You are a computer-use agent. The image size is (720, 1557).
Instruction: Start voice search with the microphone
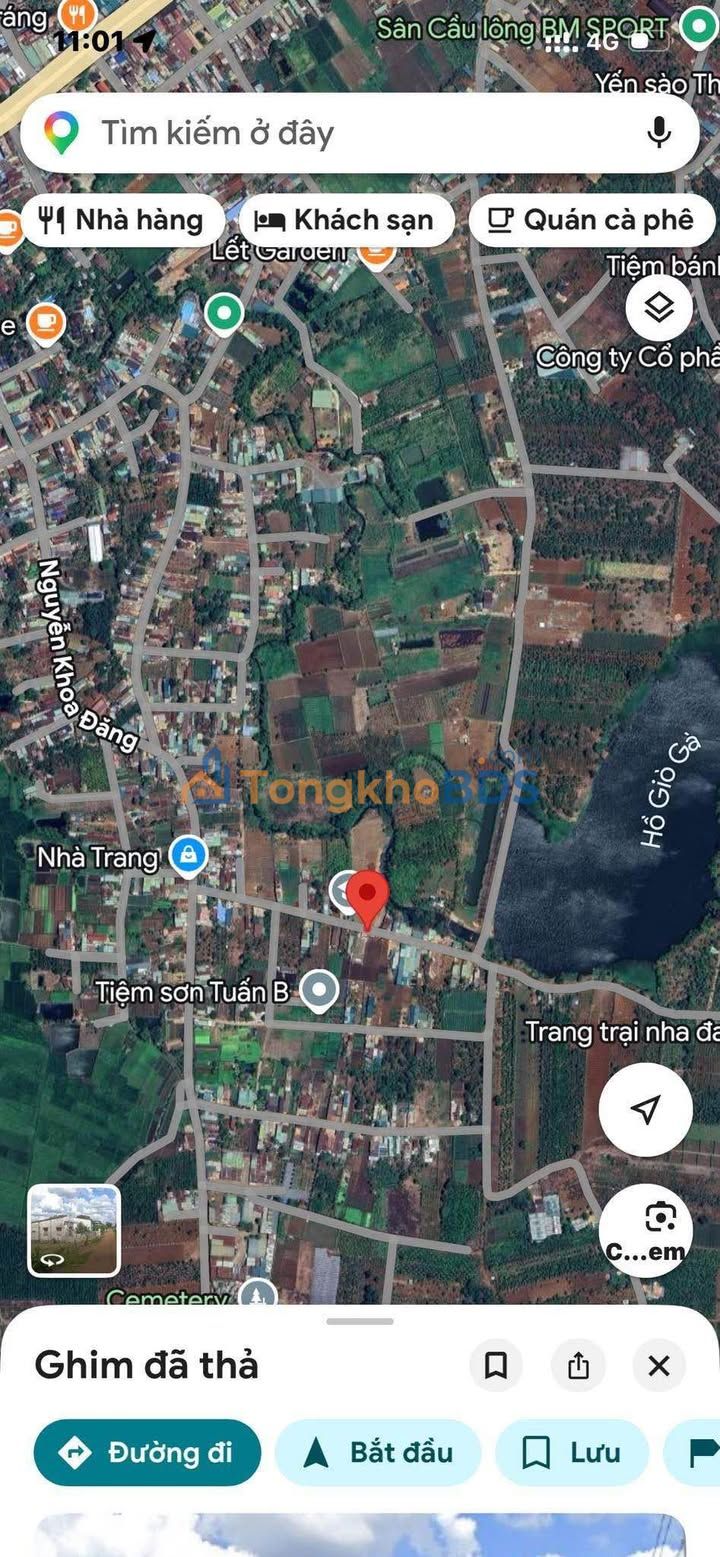(658, 133)
